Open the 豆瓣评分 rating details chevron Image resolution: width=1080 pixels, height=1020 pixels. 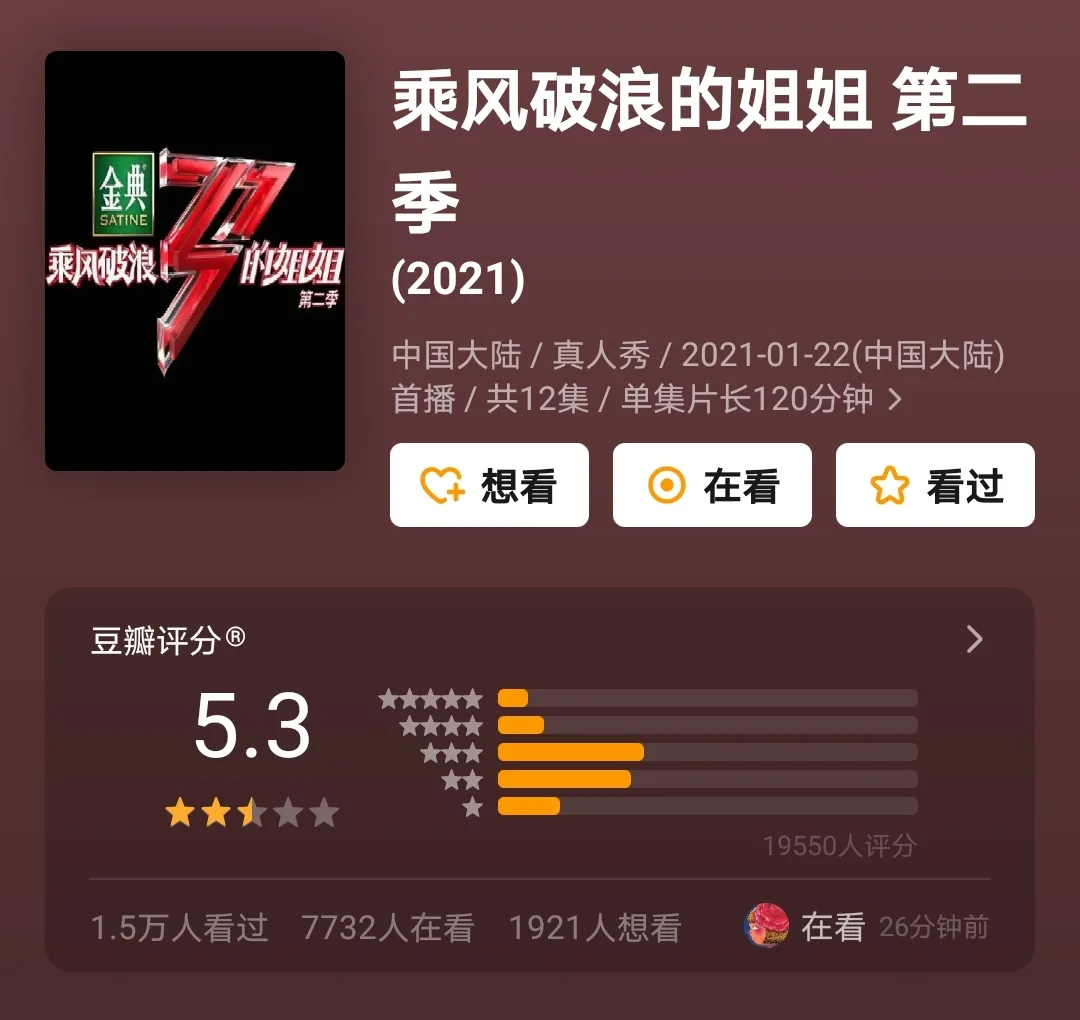974,640
